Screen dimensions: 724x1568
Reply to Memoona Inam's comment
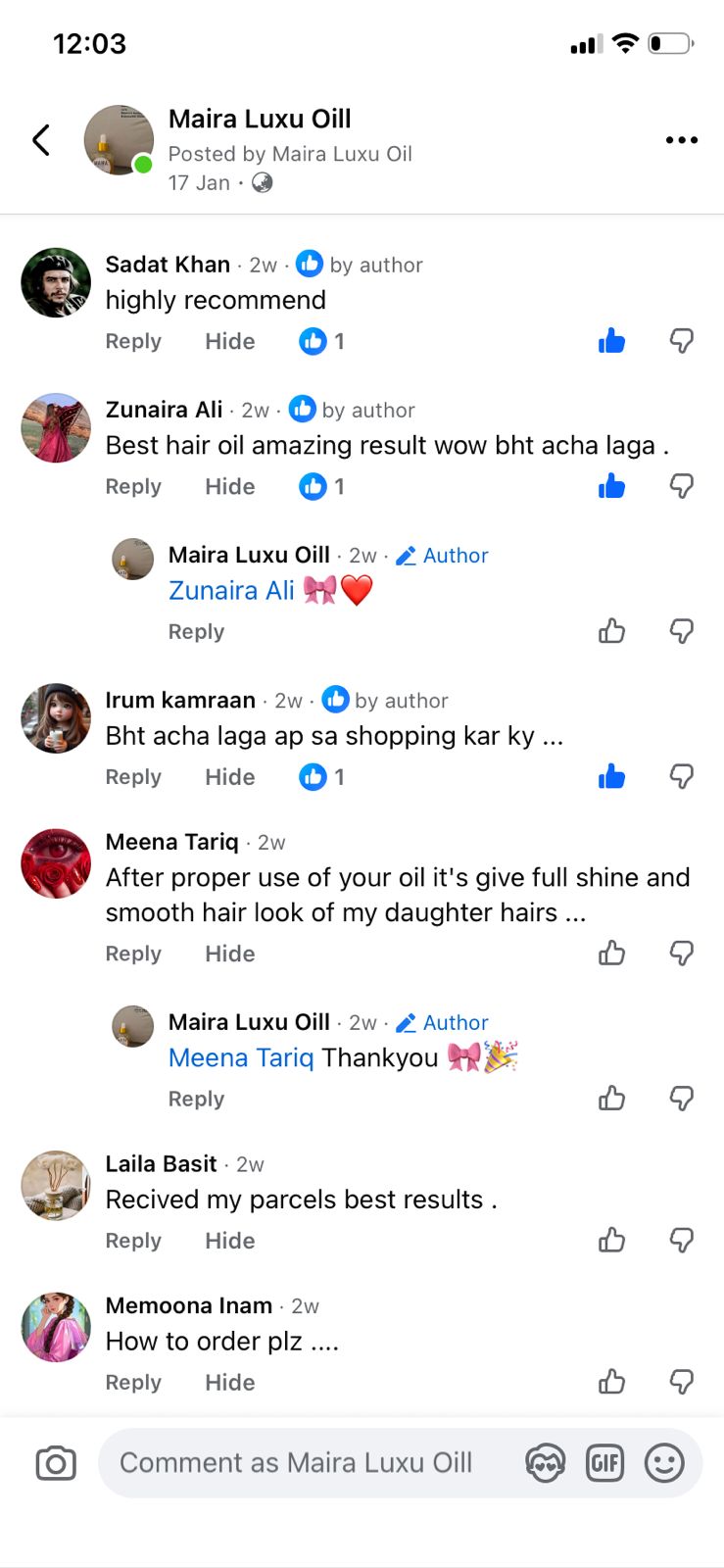(133, 1382)
